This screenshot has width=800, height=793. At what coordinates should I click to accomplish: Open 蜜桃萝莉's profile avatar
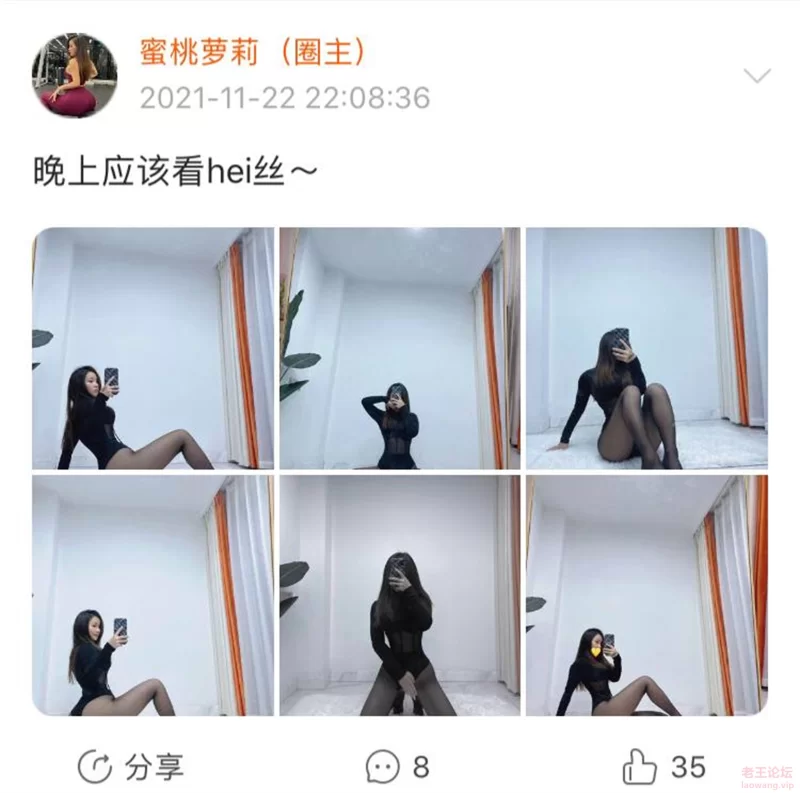coord(75,75)
